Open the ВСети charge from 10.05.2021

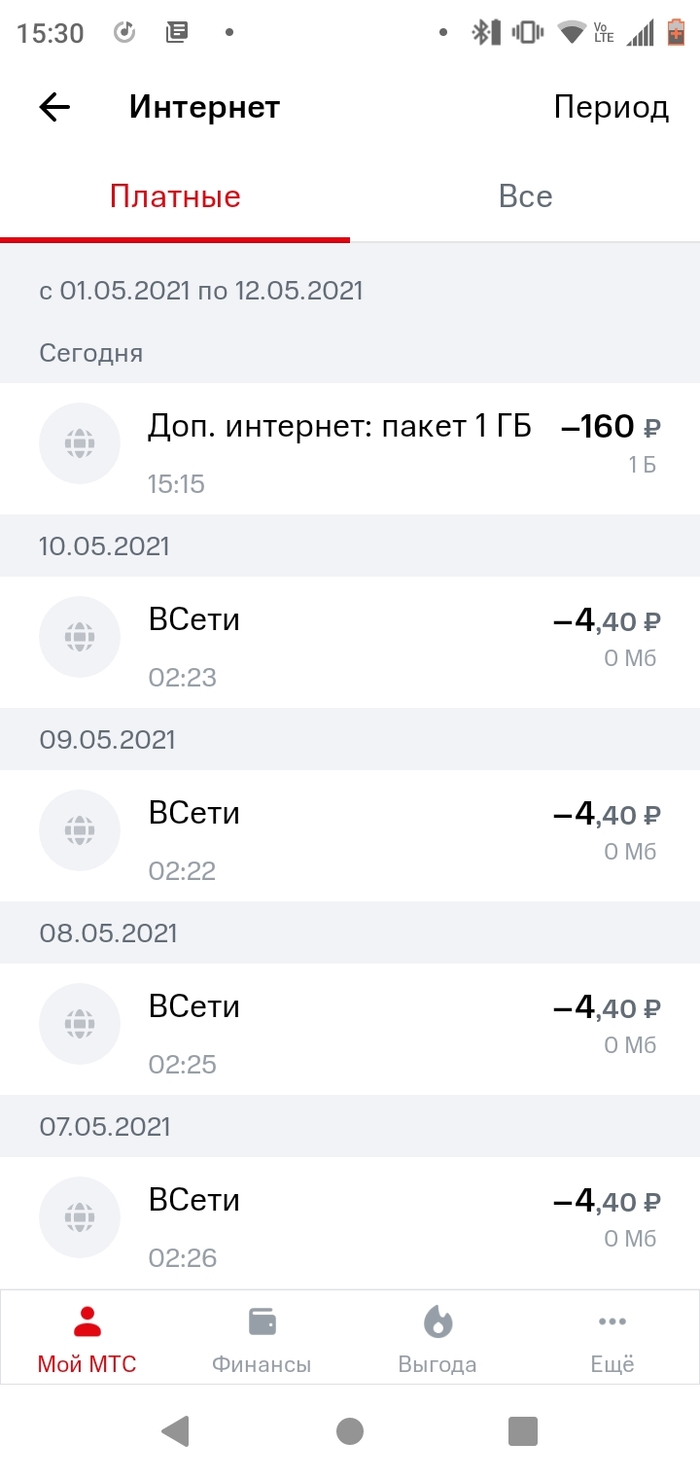click(x=350, y=642)
